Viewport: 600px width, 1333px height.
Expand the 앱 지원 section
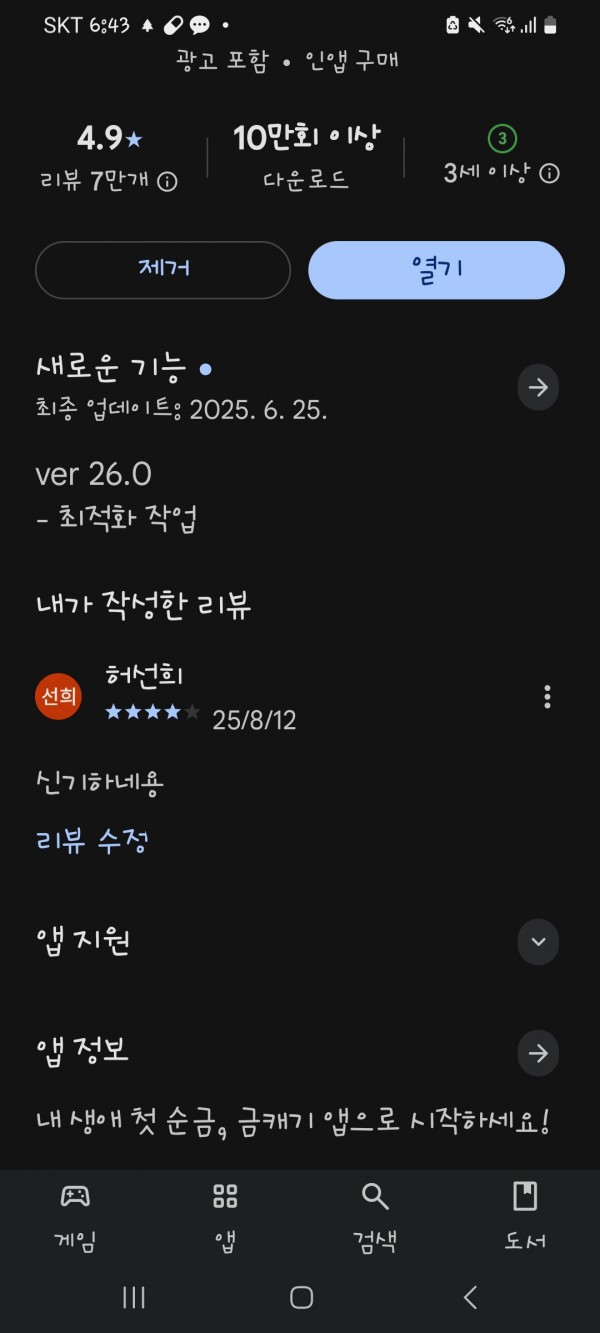coord(538,942)
